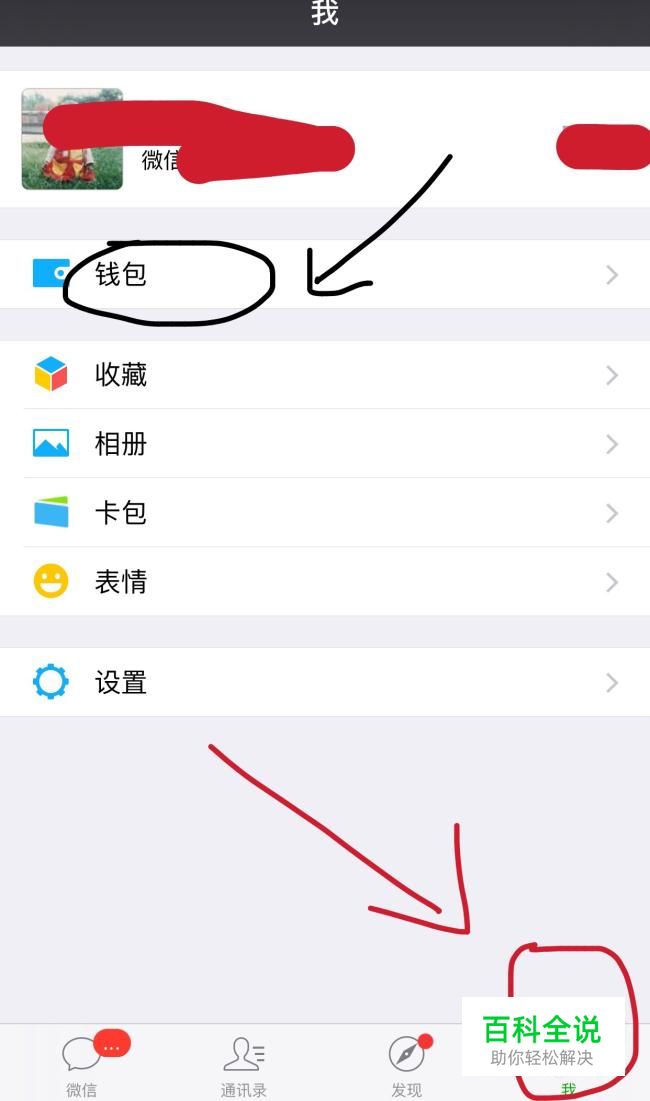Open the 钱包 wallet row

pos(325,274)
